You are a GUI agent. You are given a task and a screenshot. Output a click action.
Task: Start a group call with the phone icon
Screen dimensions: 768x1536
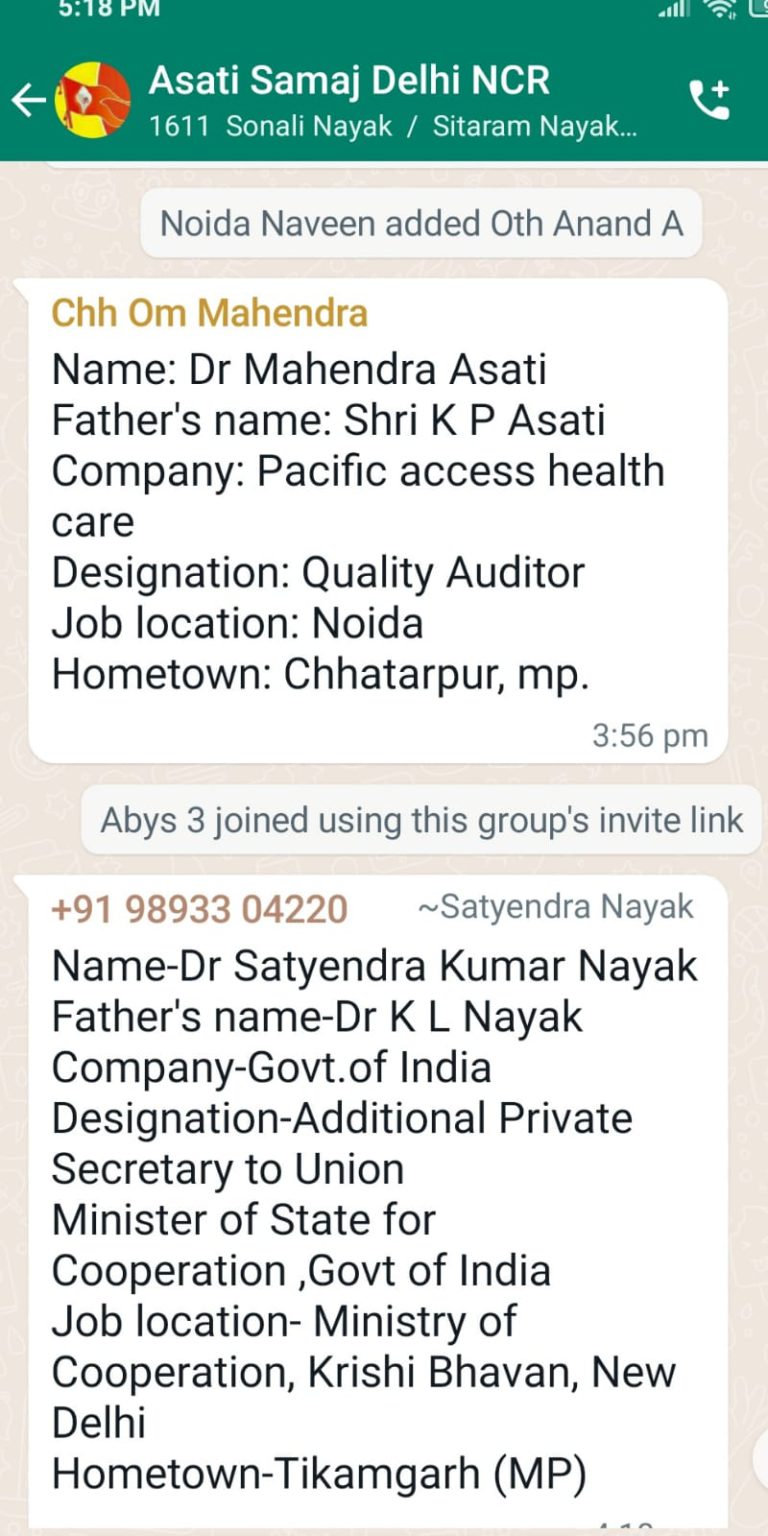(x=710, y=100)
